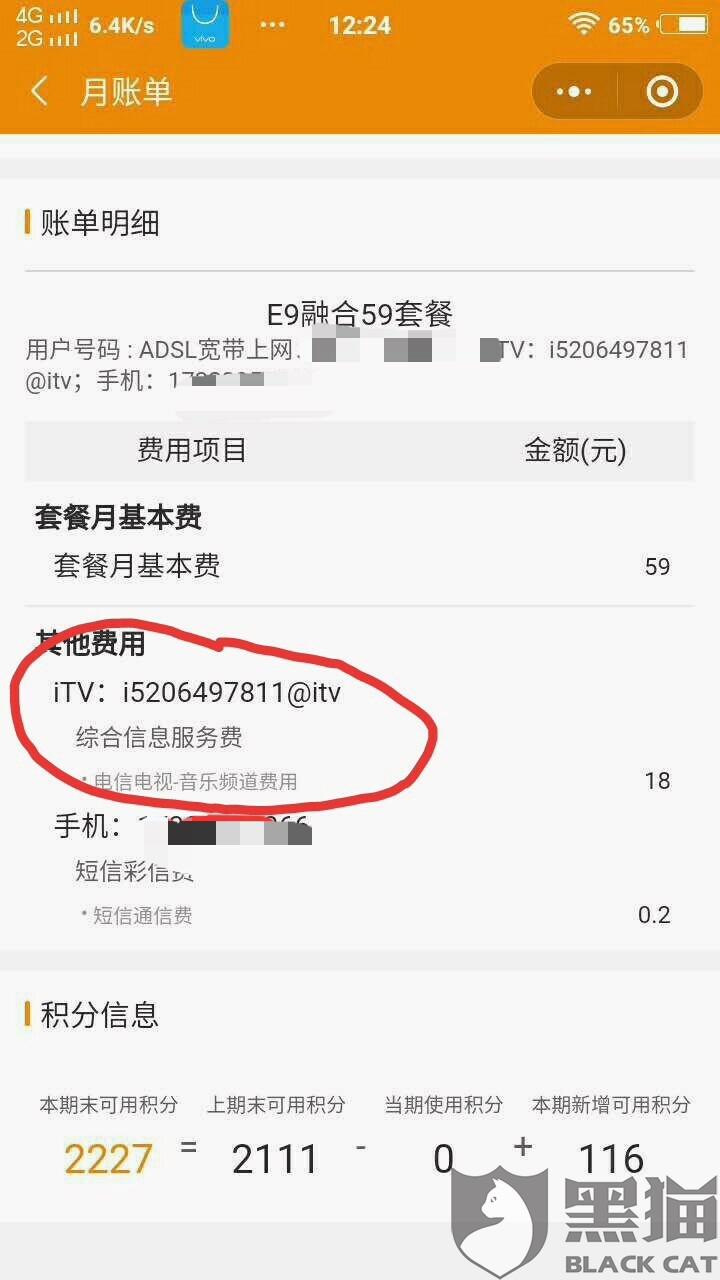720x1280 pixels.
Task: Close the mini program with the circle button
Action: coord(662,92)
